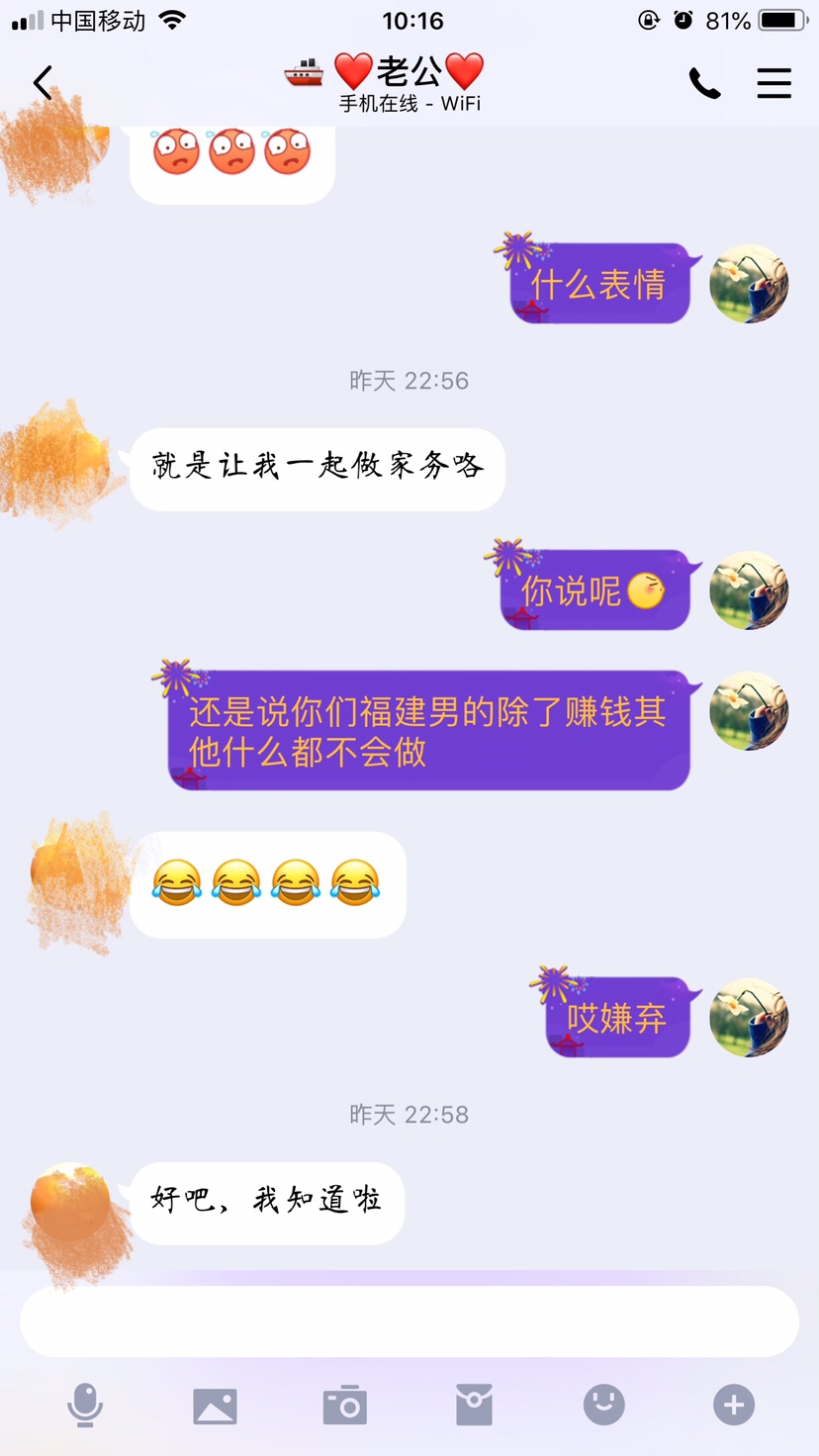Open more options with the plus icon
The image size is (819, 1456).
[733, 1405]
